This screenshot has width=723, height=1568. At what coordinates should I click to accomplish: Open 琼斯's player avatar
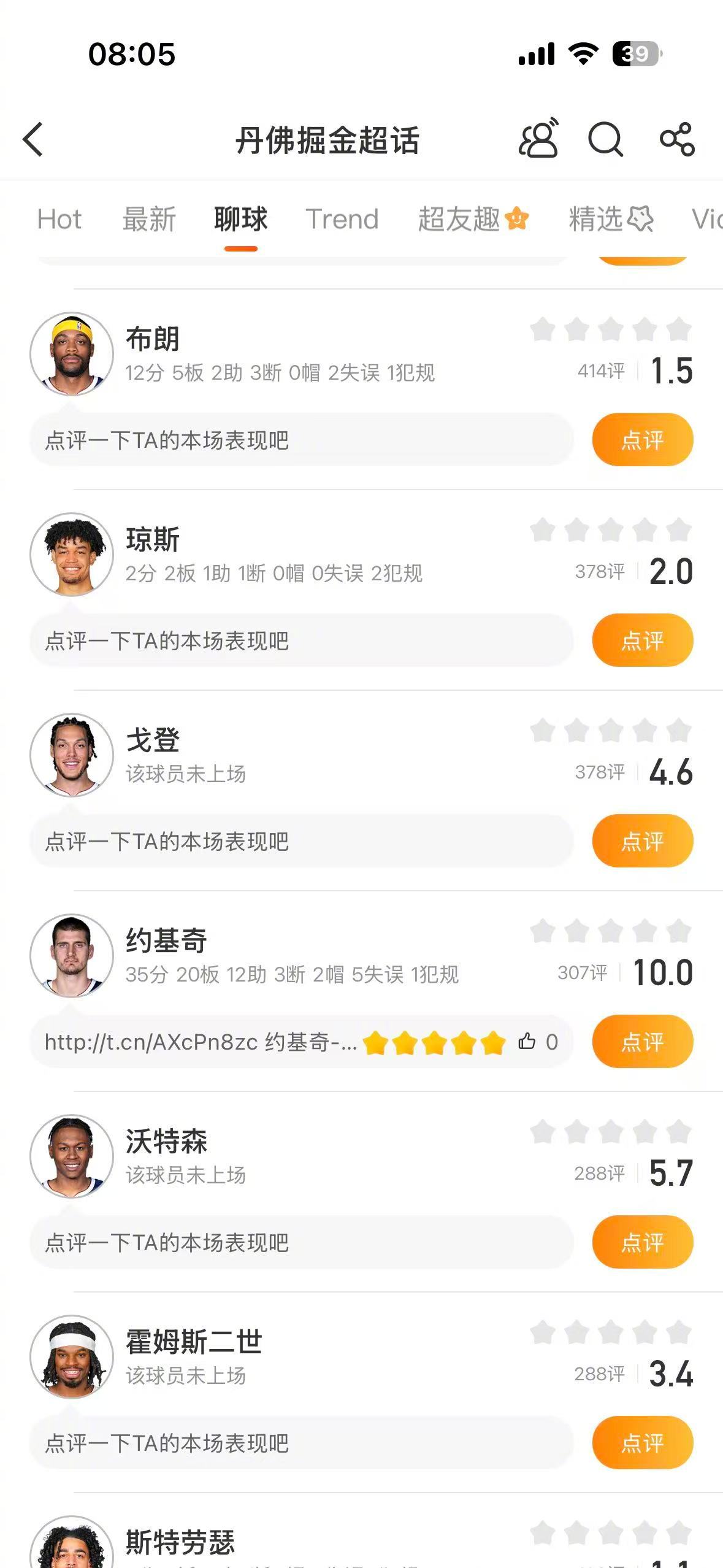[x=72, y=555]
